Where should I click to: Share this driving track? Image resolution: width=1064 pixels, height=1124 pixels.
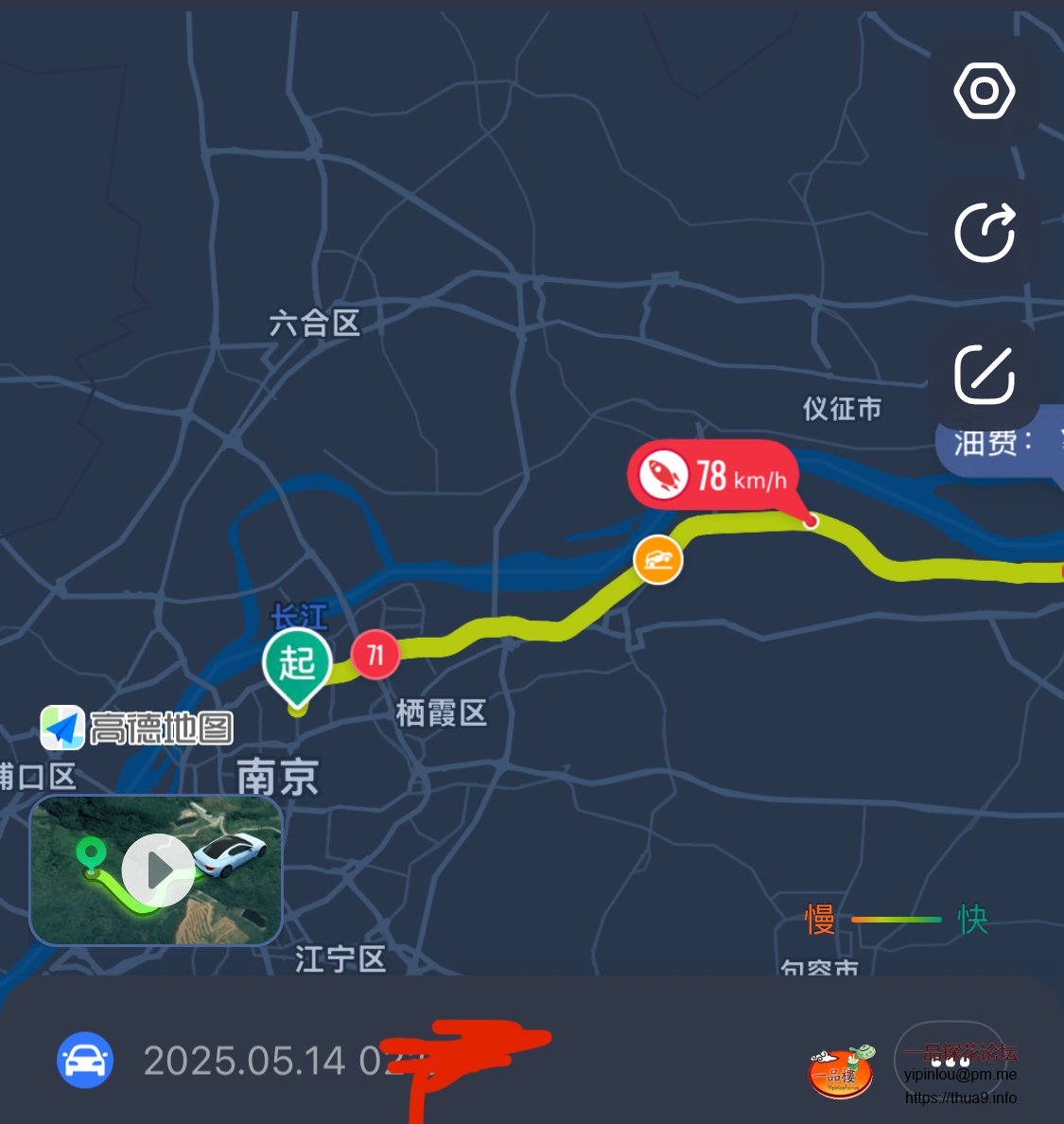pyautogui.click(x=985, y=233)
